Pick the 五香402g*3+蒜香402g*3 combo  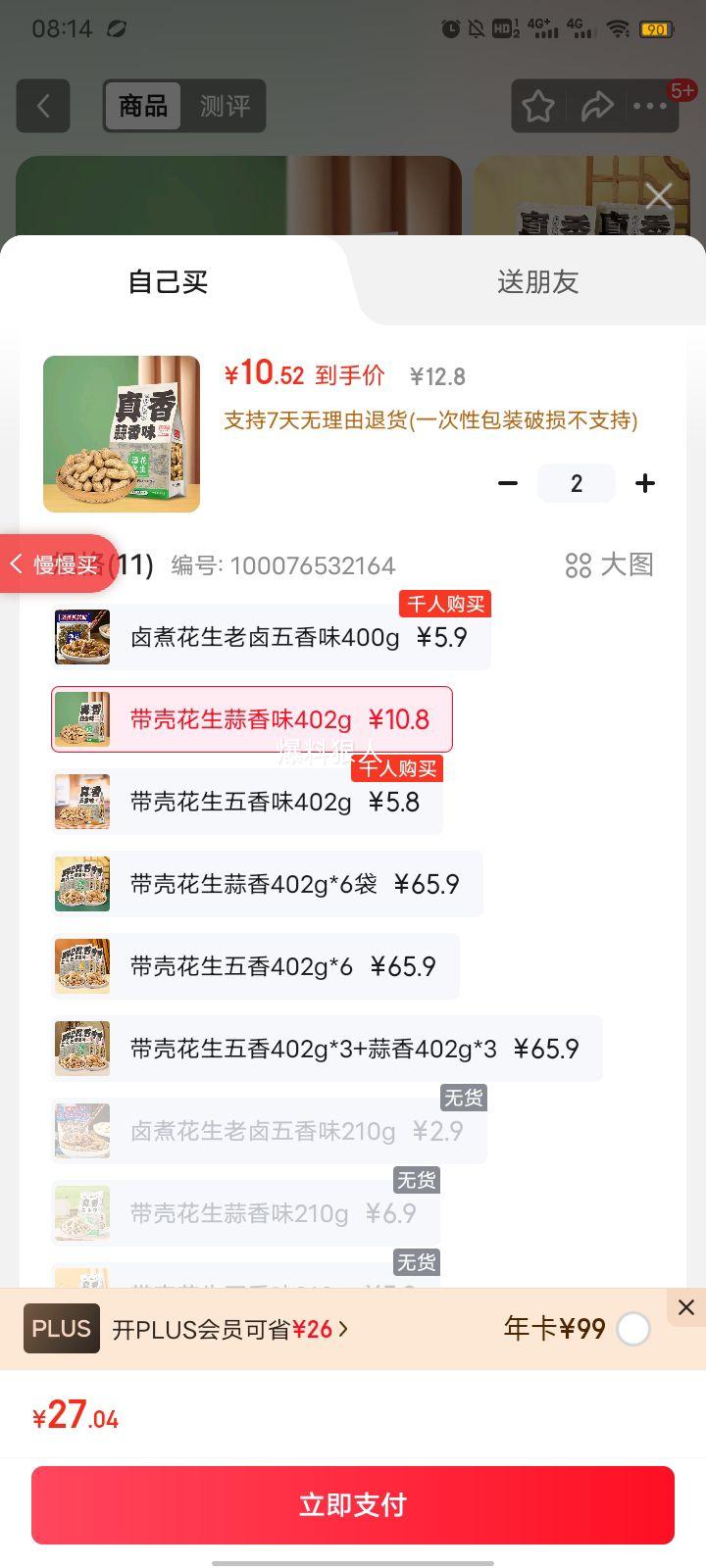click(x=327, y=1050)
